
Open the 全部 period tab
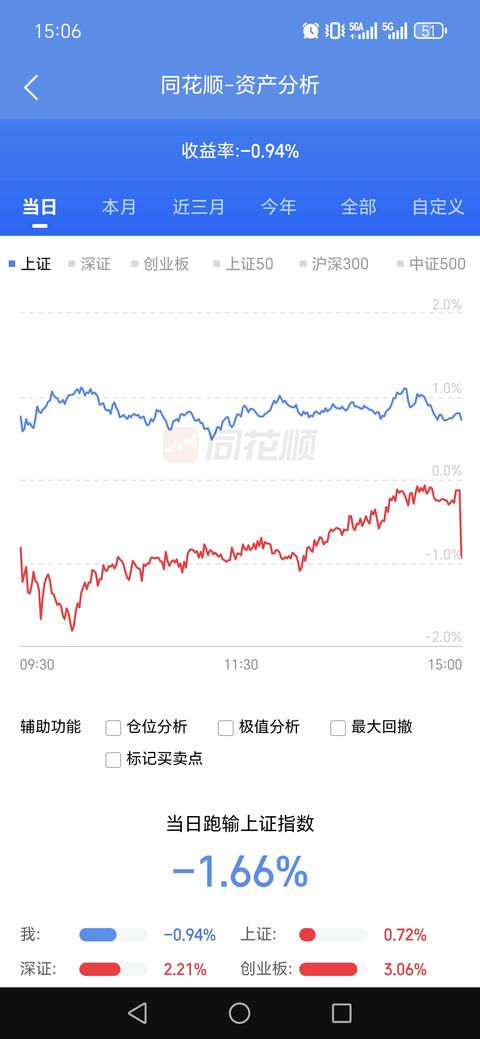click(x=358, y=207)
